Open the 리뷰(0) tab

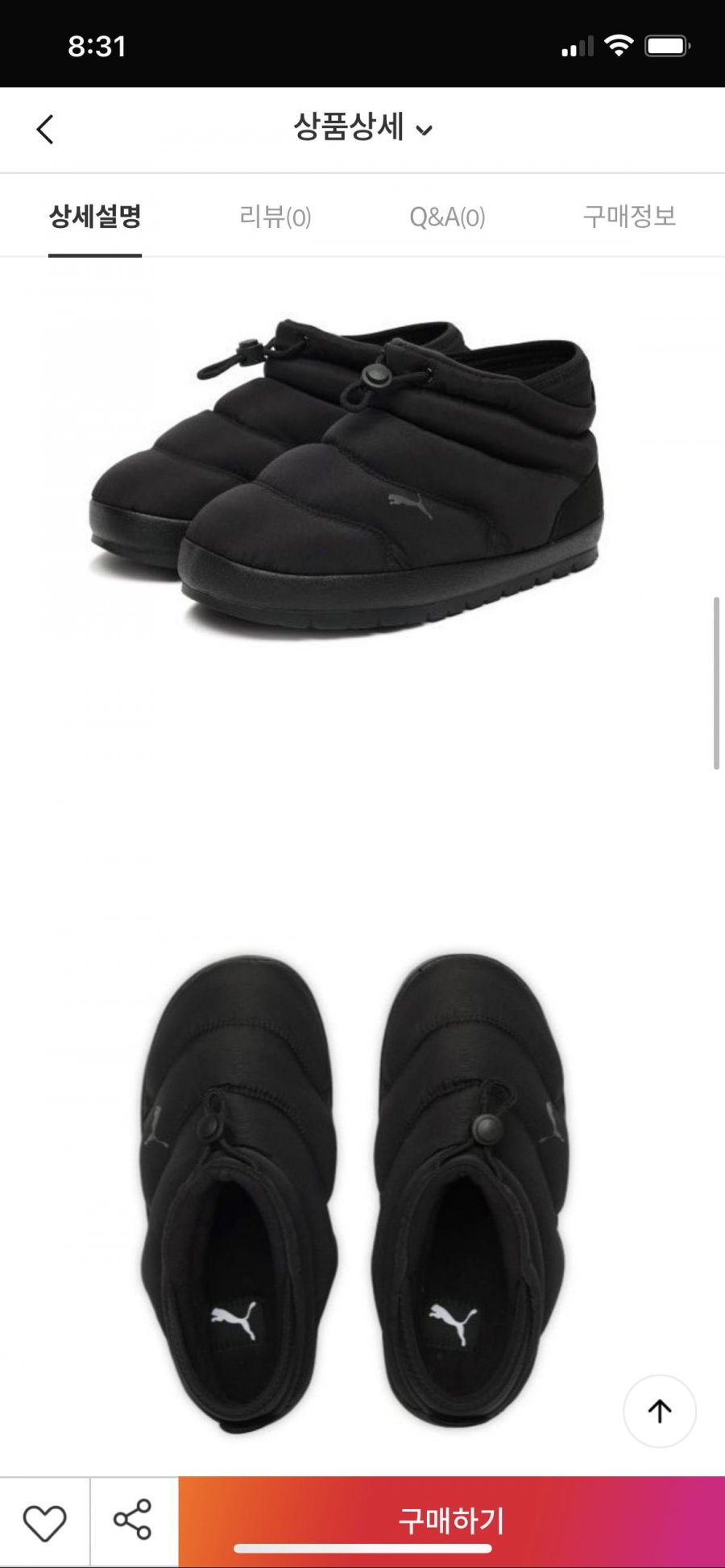point(275,217)
